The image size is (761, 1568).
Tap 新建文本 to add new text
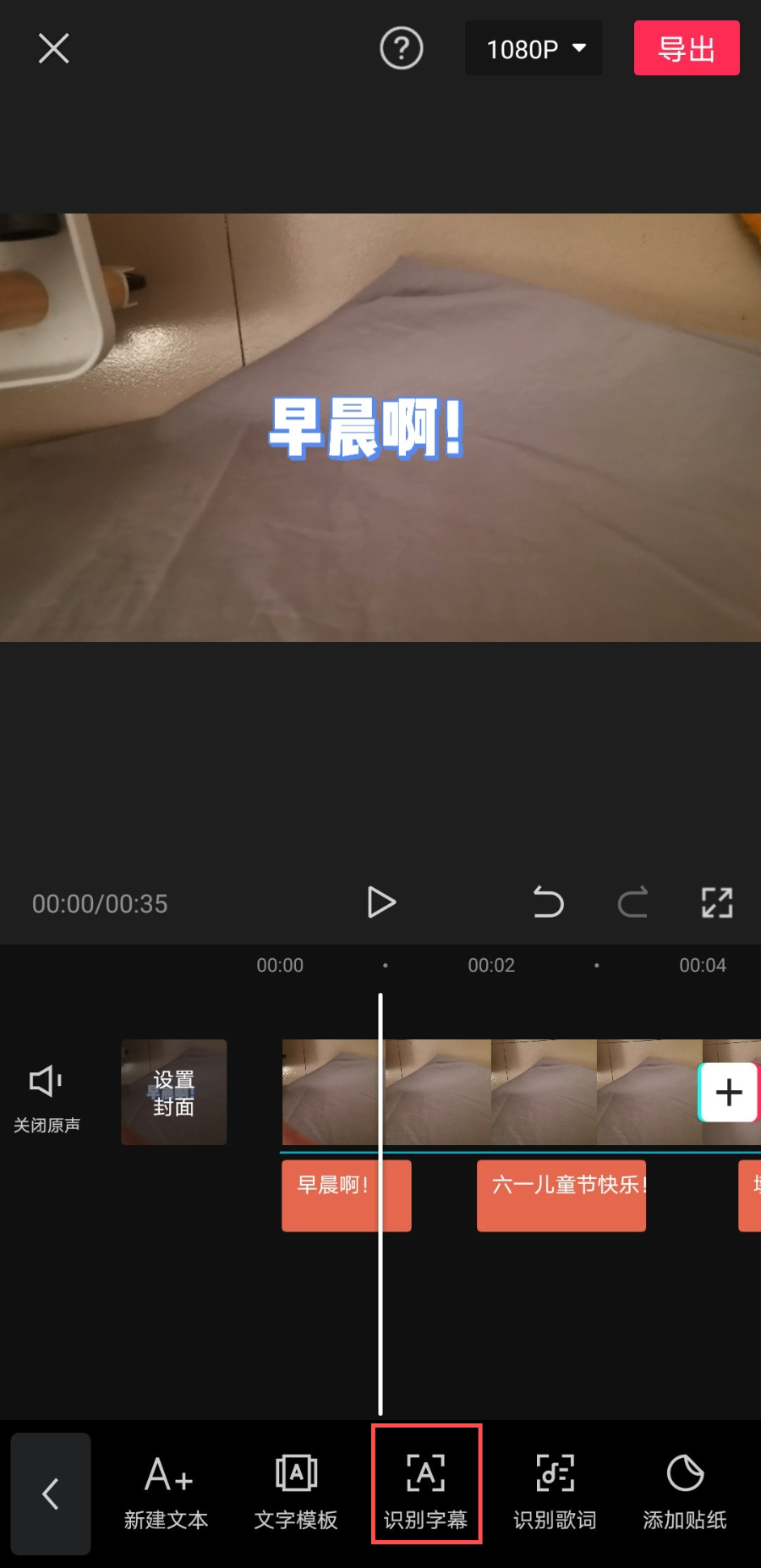[167, 1494]
